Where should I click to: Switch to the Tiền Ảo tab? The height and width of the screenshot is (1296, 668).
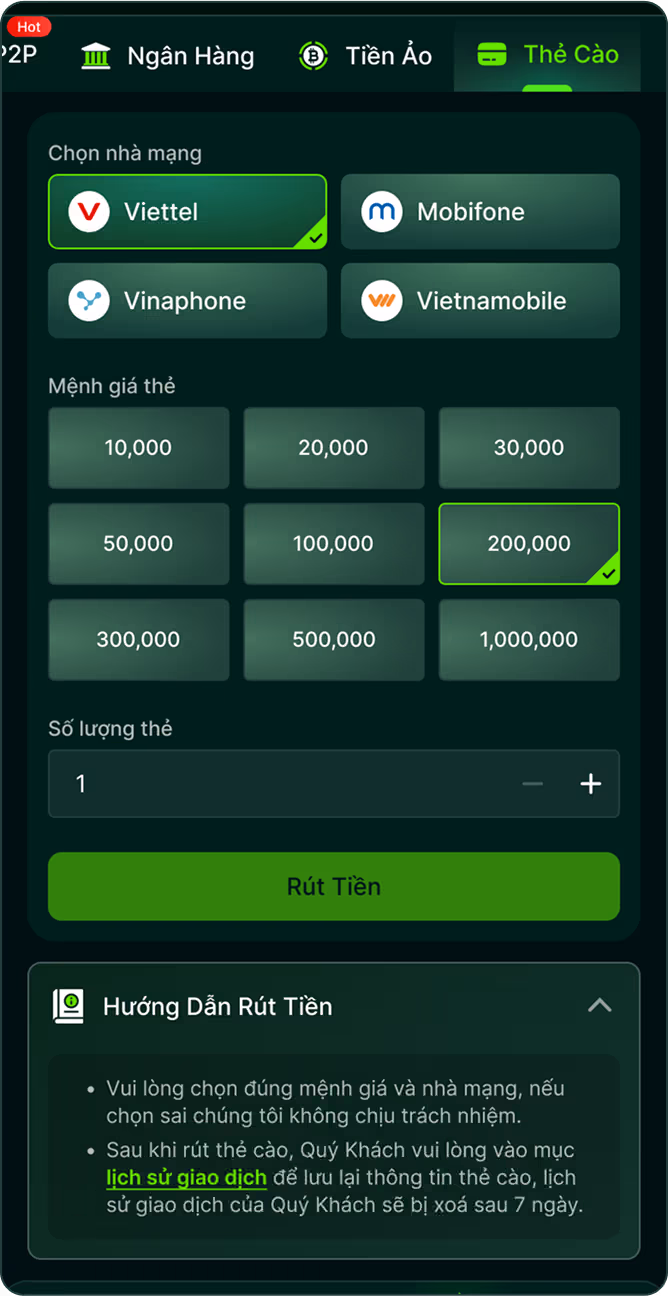[365, 55]
